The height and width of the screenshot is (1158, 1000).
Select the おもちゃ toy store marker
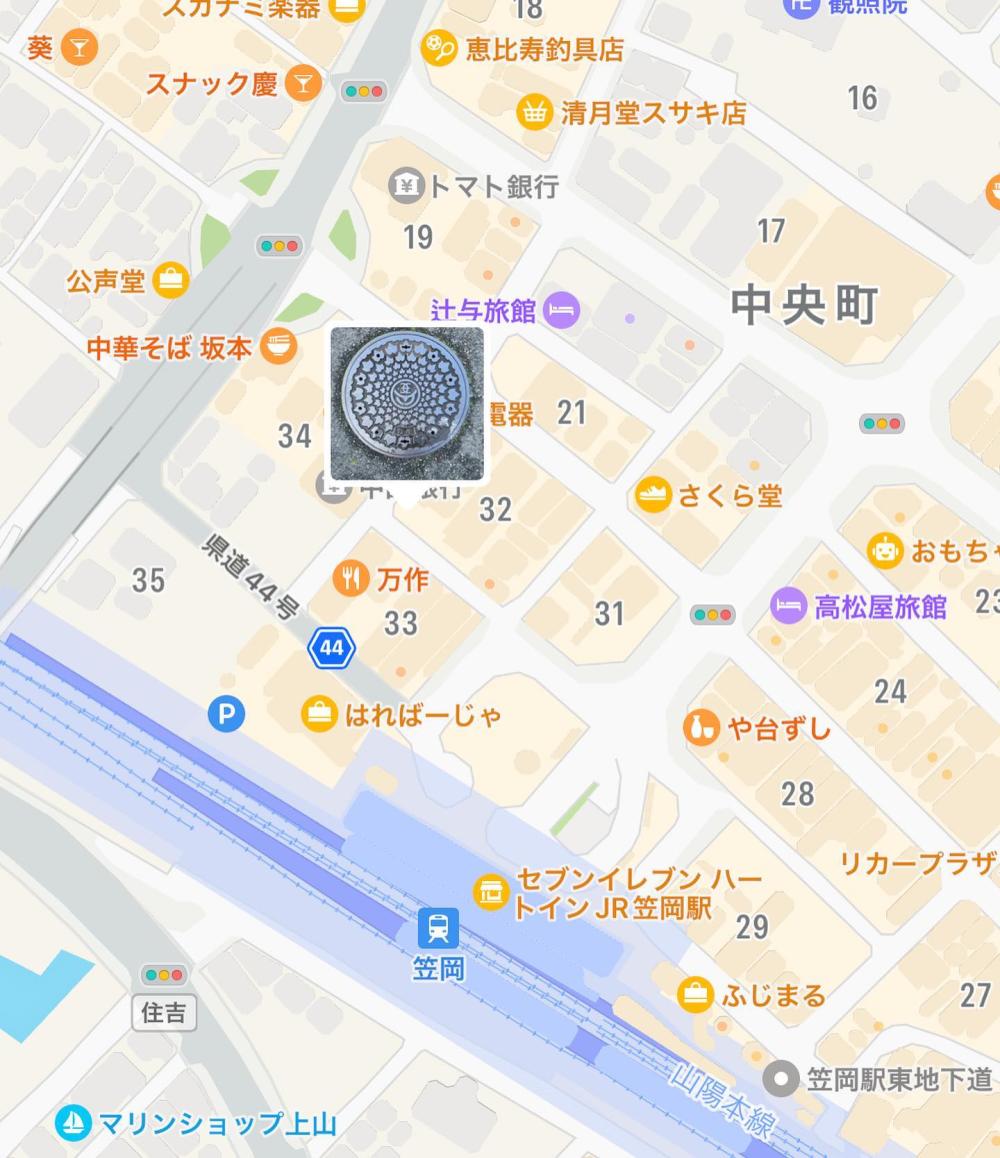tap(884, 549)
